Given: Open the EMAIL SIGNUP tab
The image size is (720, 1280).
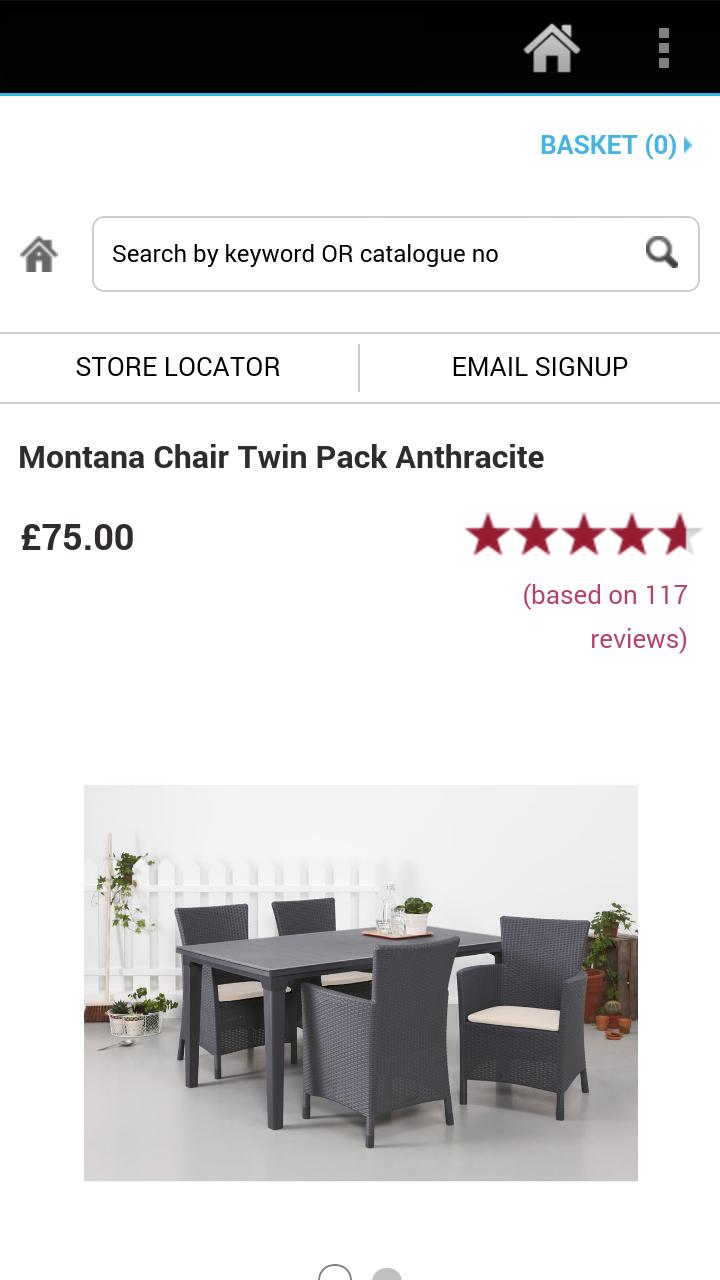Looking at the screenshot, I should (539, 367).
